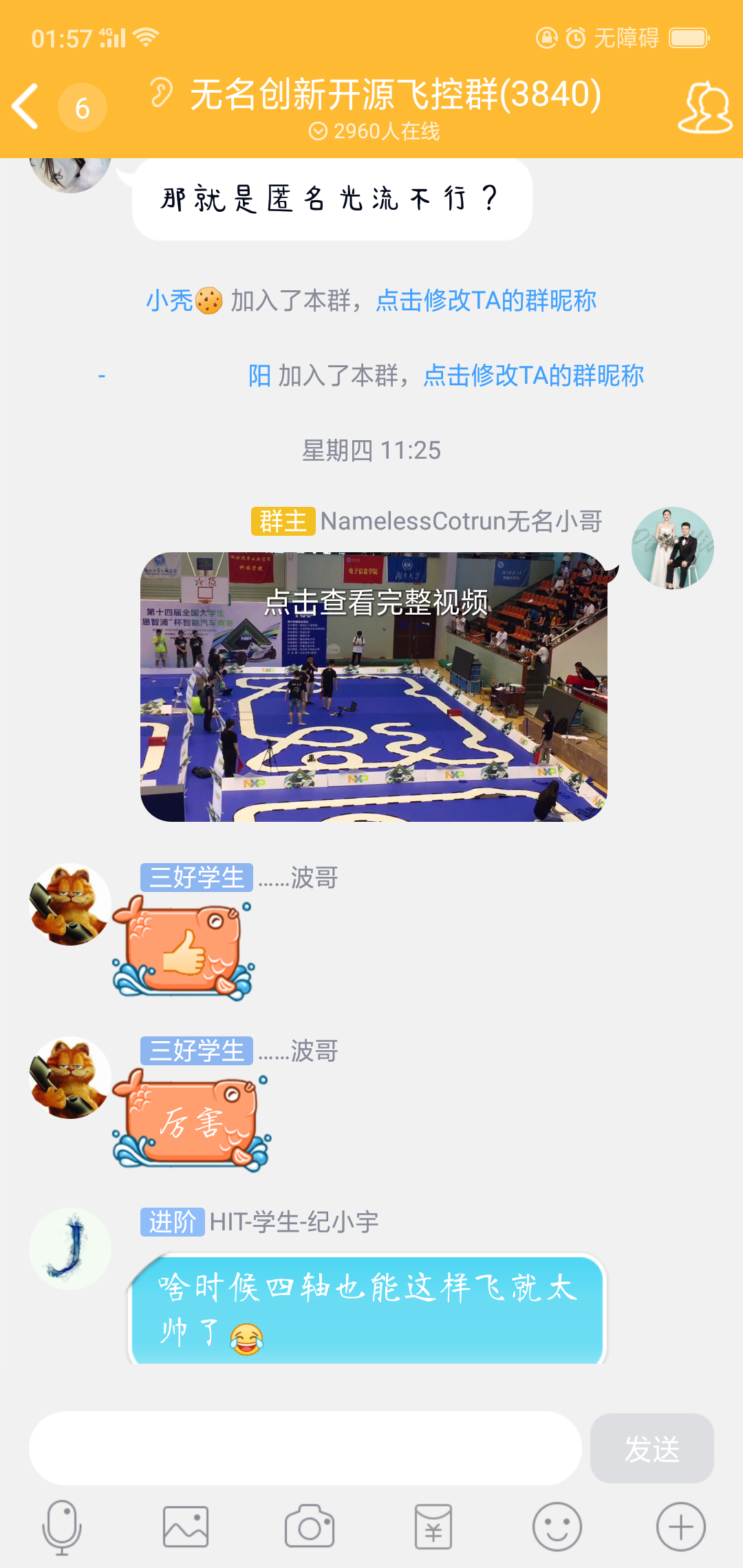This screenshot has width=743, height=1568.
Task: Open the emoji sticker panel
Action: (557, 1527)
